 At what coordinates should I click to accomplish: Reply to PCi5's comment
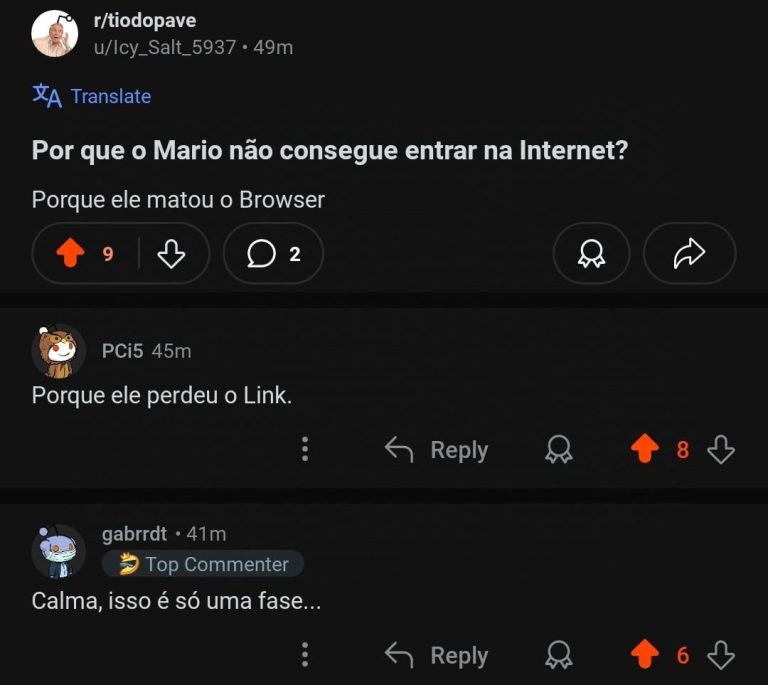point(437,450)
